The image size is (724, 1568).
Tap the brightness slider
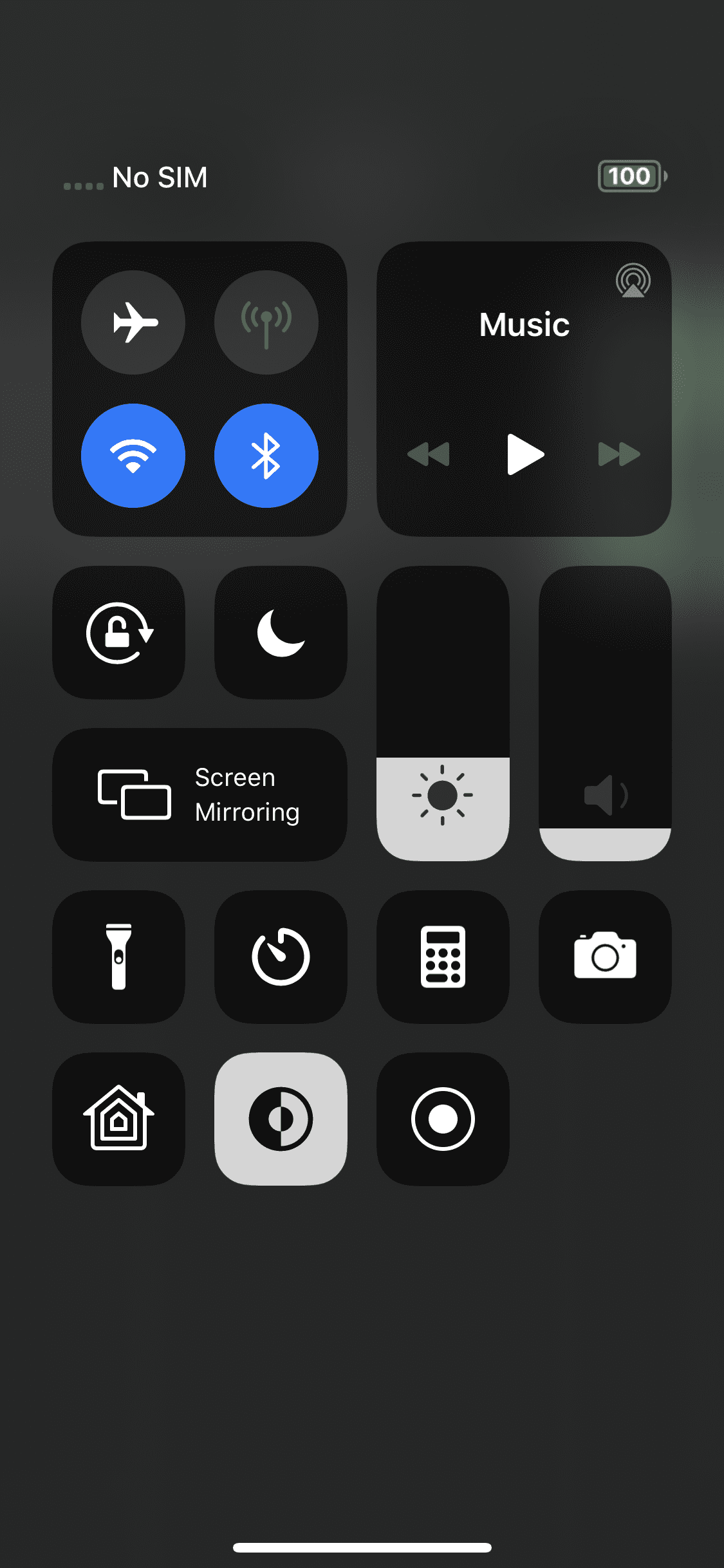click(x=443, y=713)
